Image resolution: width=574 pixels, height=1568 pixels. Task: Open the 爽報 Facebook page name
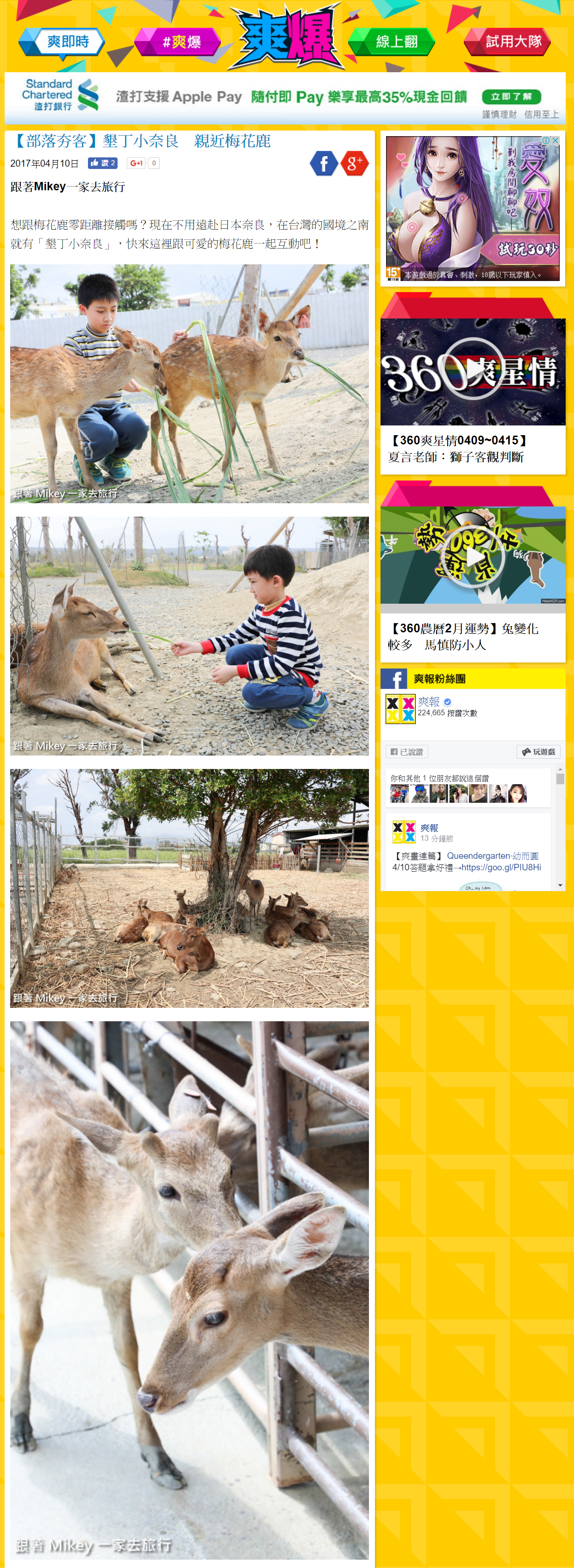(429, 701)
